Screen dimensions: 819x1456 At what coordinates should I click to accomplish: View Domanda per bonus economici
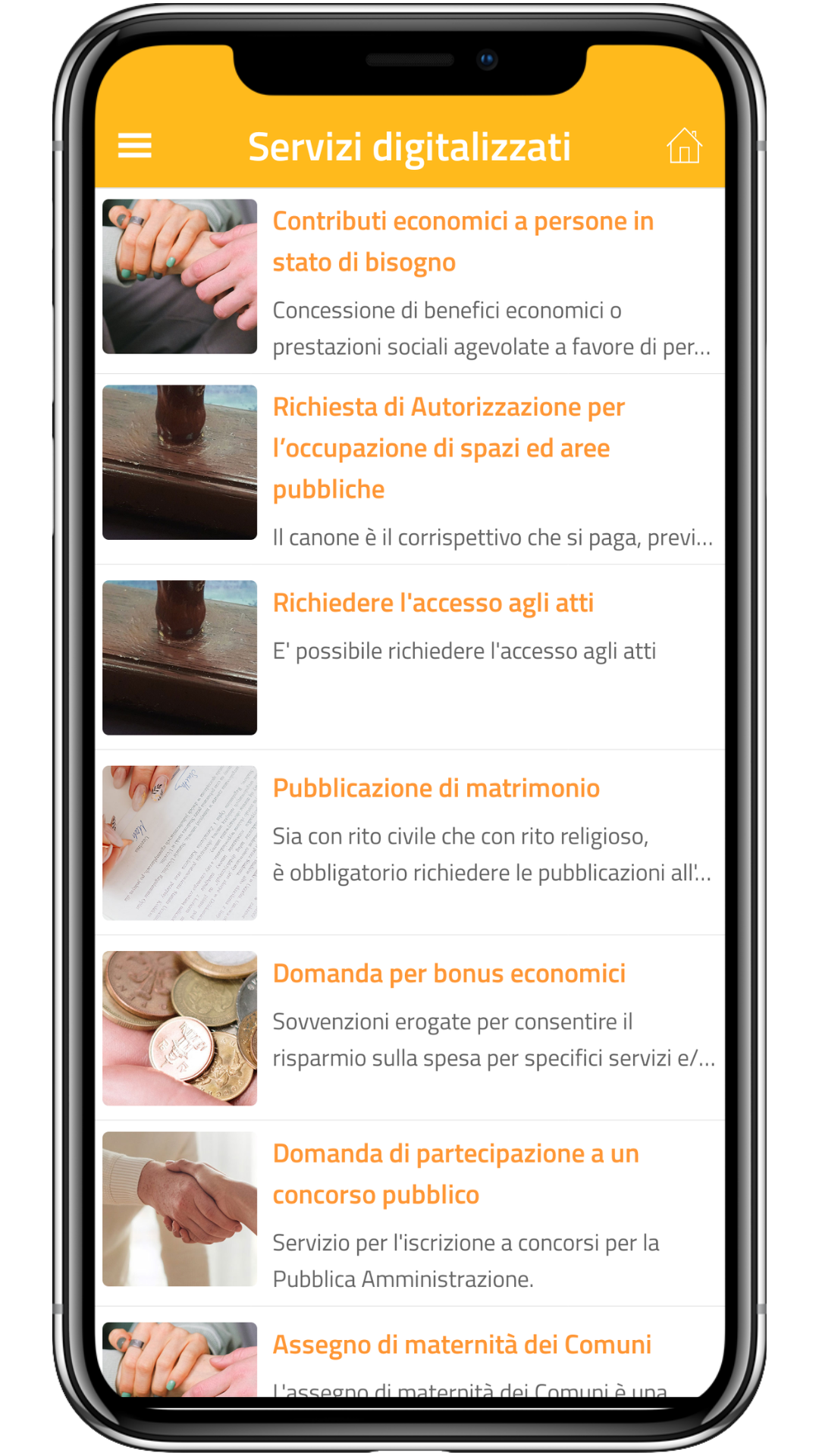(x=449, y=974)
